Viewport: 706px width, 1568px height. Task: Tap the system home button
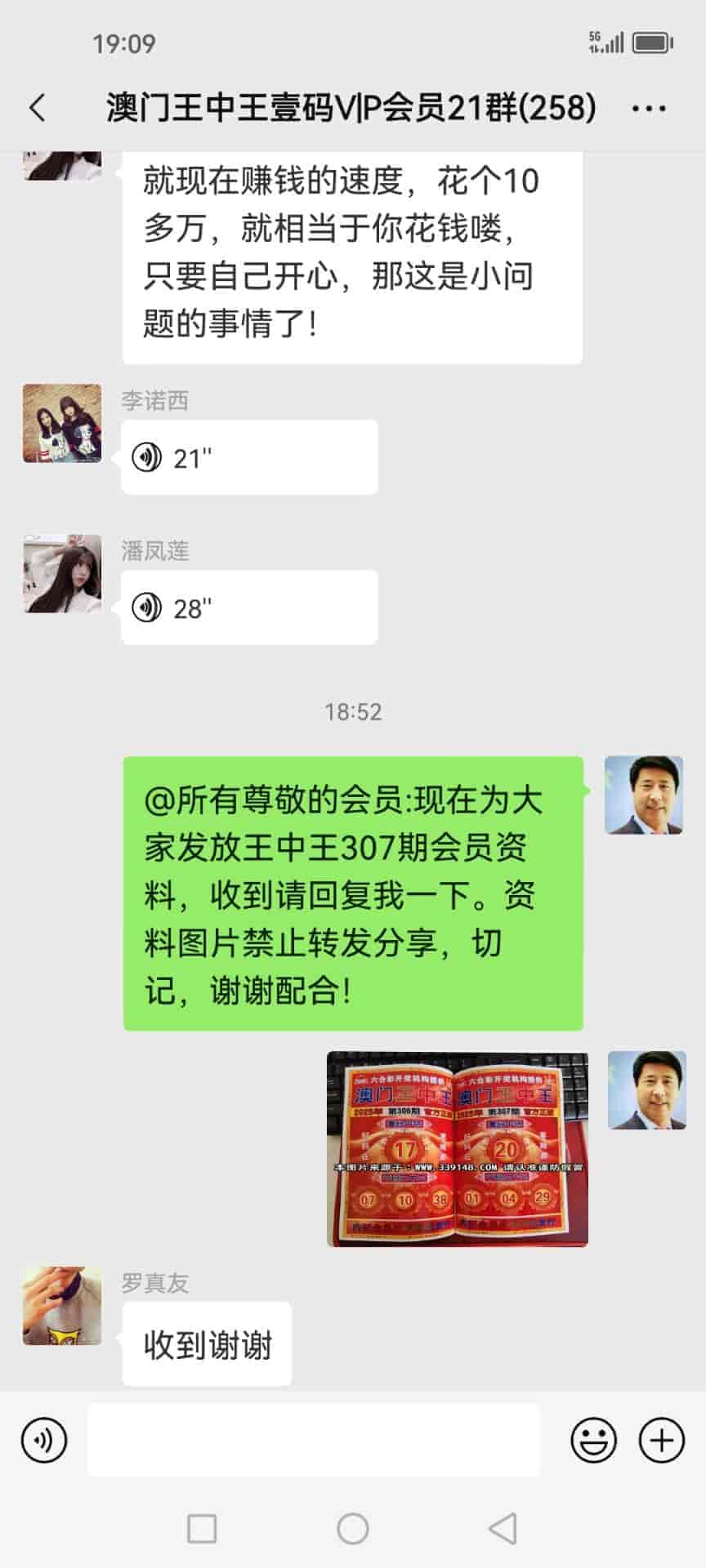tap(353, 1528)
